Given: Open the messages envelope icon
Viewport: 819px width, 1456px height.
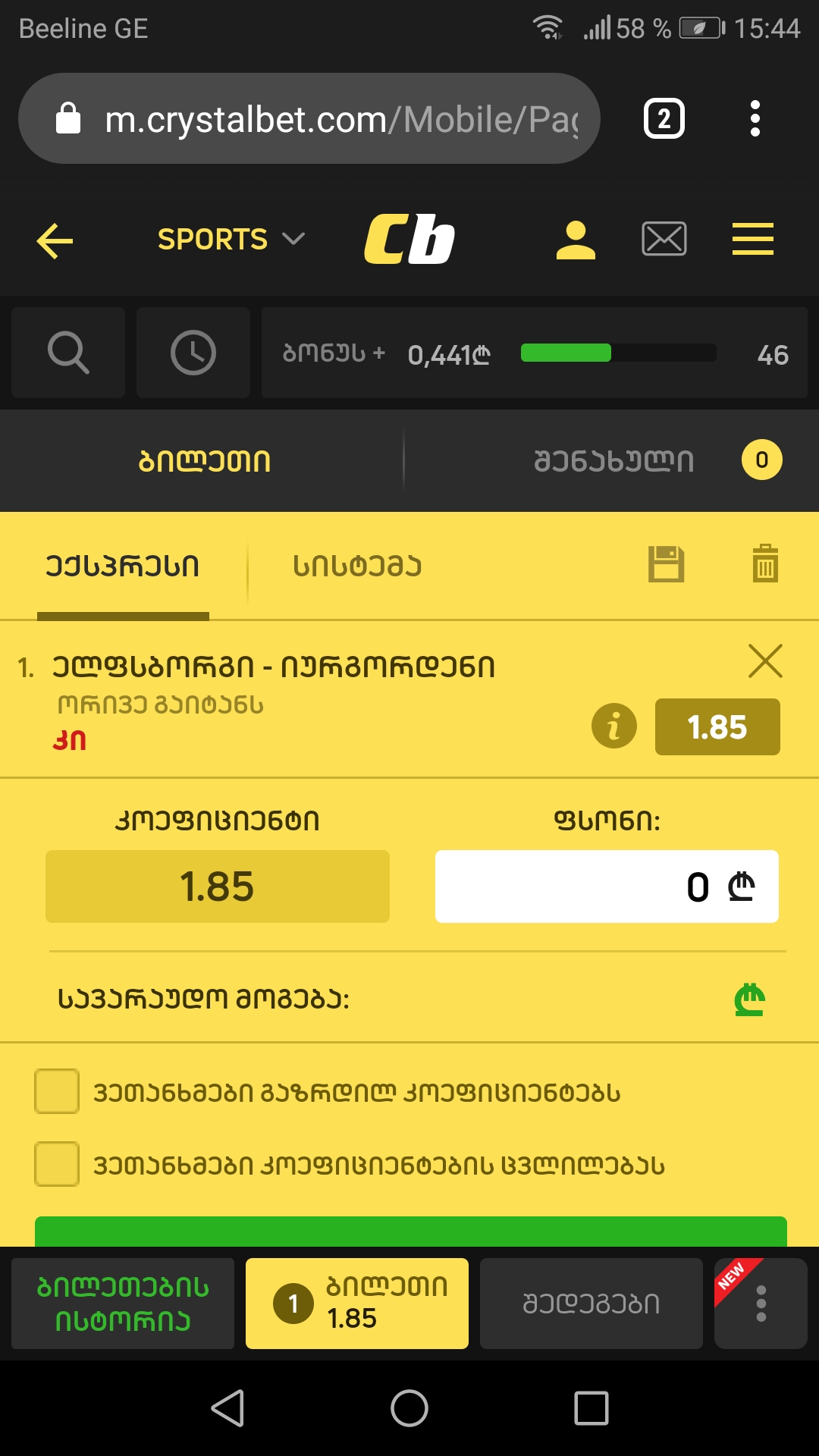Looking at the screenshot, I should (x=664, y=240).
